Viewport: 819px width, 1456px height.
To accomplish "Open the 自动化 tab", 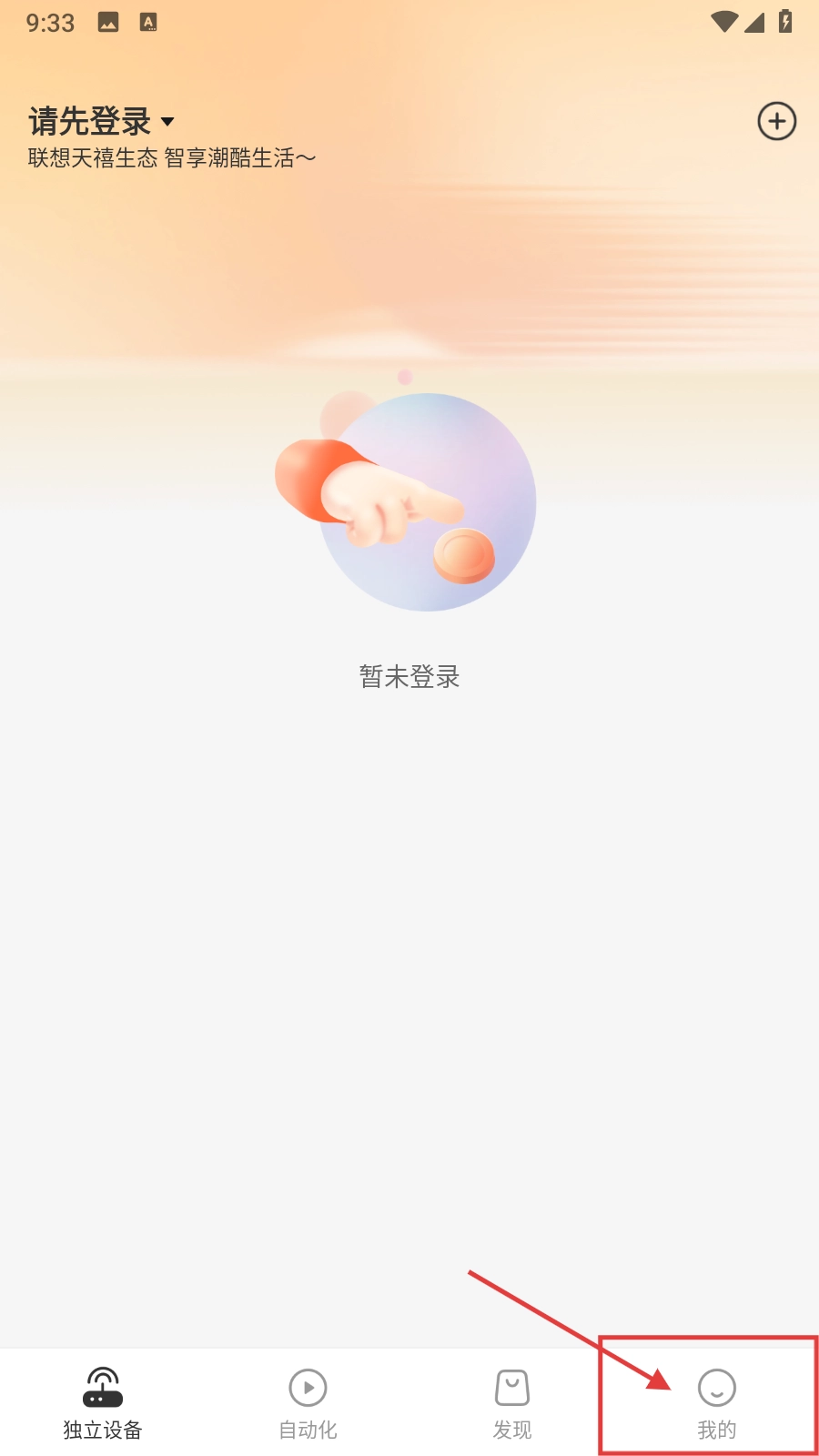I will pyautogui.click(x=308, y=1402).
